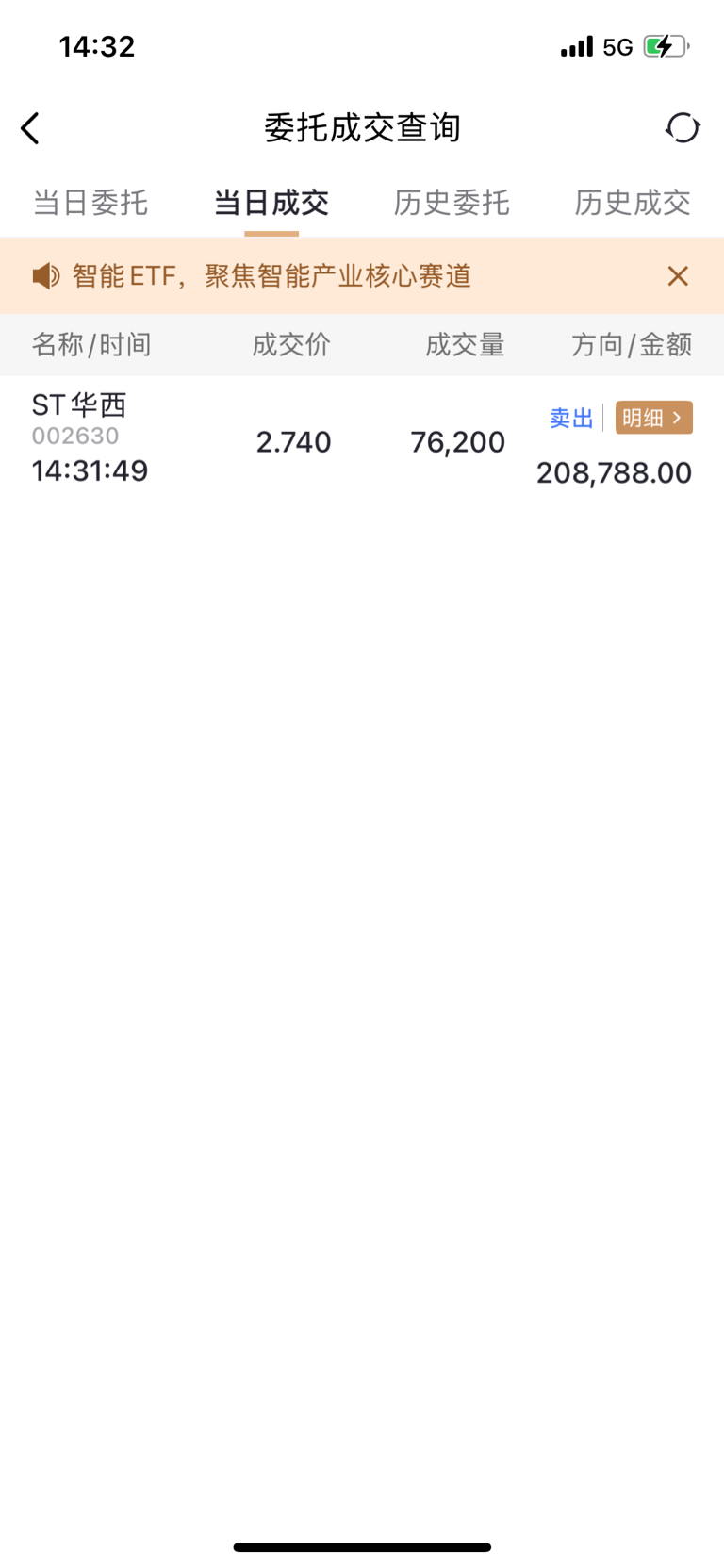View the 历史成交 tab
This screenshot has height=1568, width=724.
pos(633,203)
